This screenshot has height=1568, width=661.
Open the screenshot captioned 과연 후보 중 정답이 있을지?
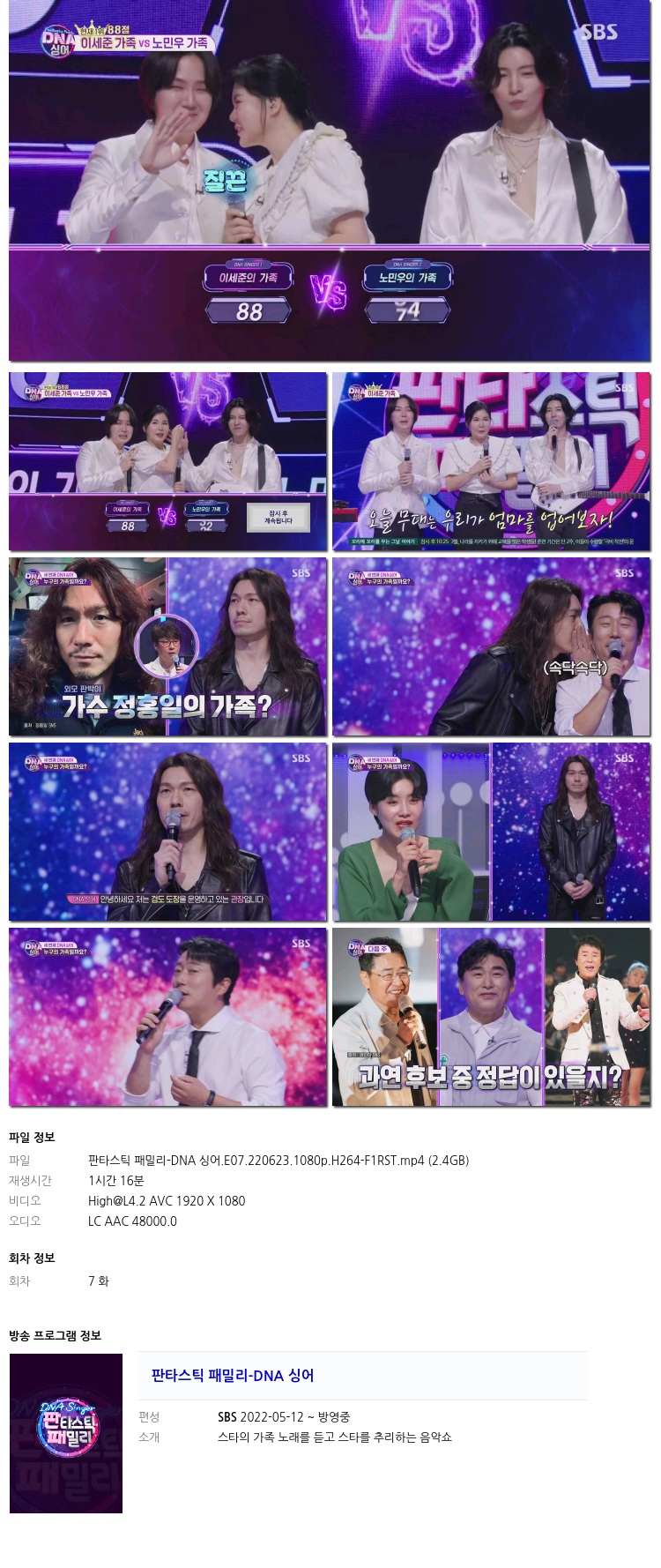(491, 1016)
